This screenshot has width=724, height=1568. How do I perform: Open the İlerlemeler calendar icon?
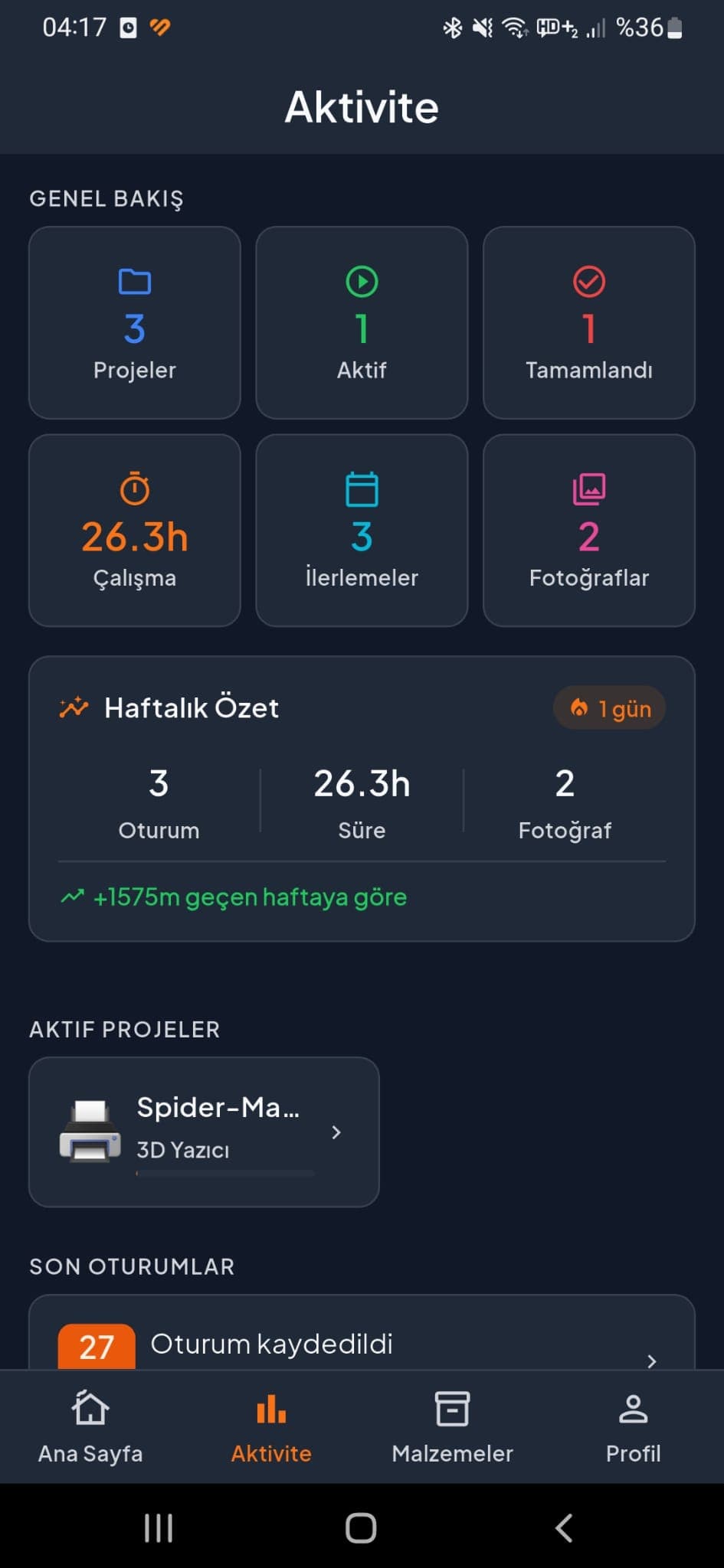[361, 488]
